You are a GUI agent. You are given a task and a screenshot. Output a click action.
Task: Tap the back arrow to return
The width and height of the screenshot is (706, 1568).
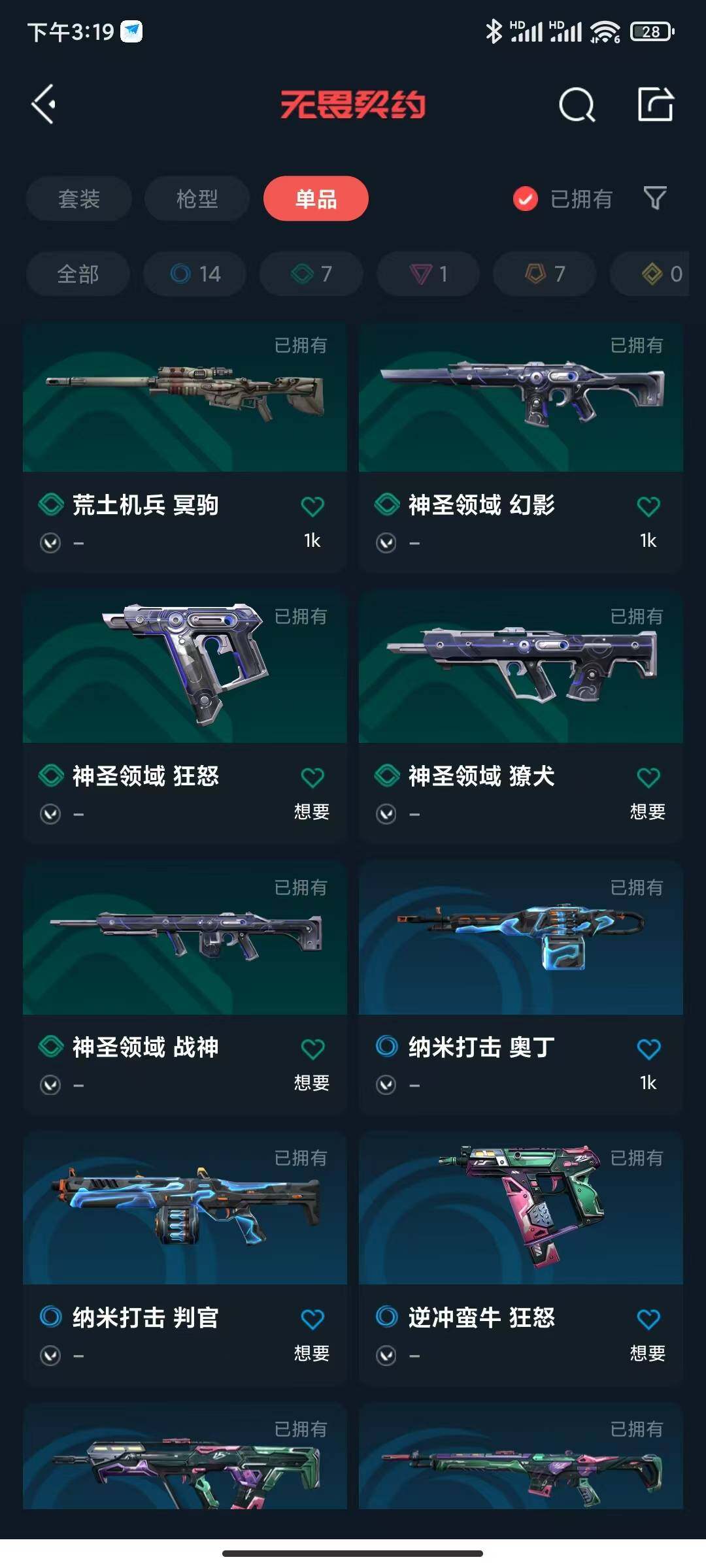tap(43, 105)
